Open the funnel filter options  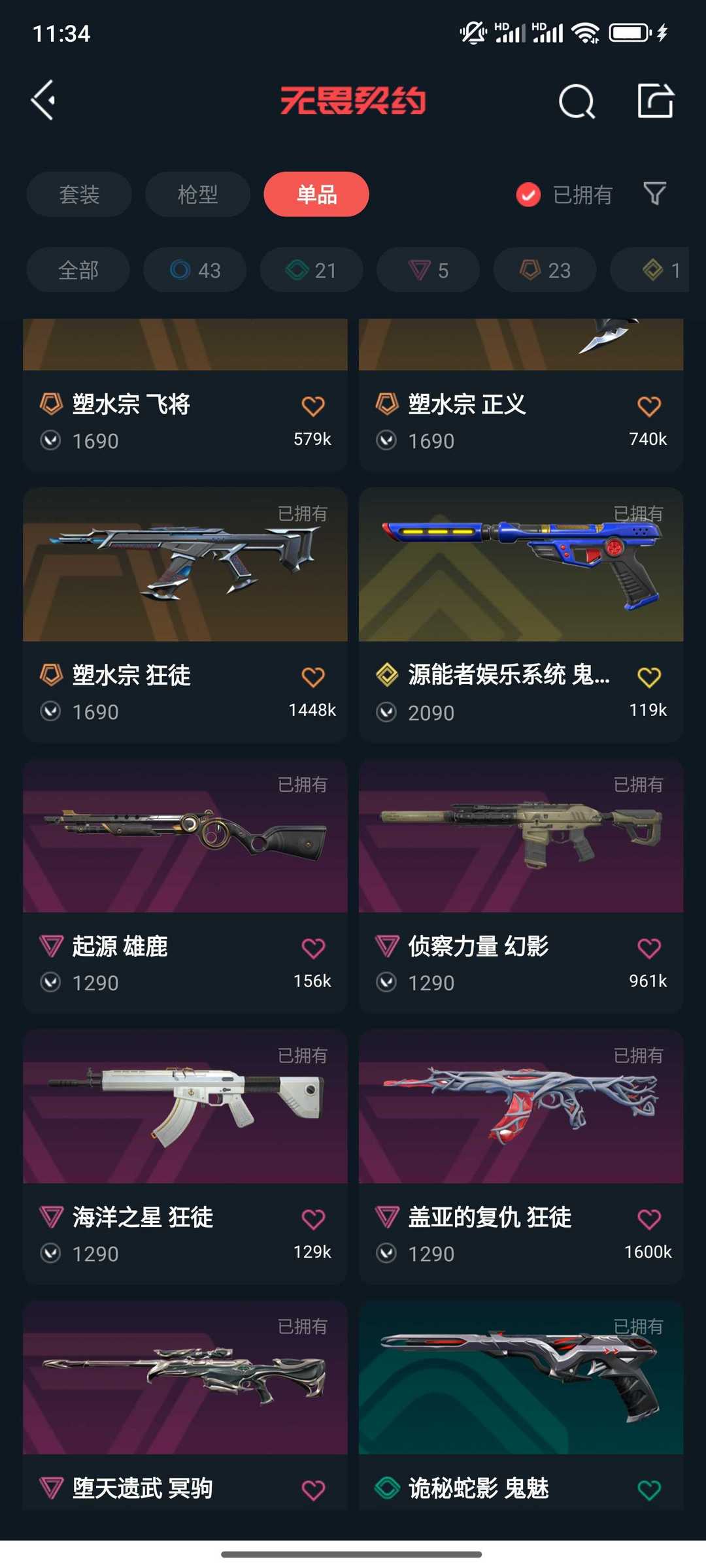point(654,193)
